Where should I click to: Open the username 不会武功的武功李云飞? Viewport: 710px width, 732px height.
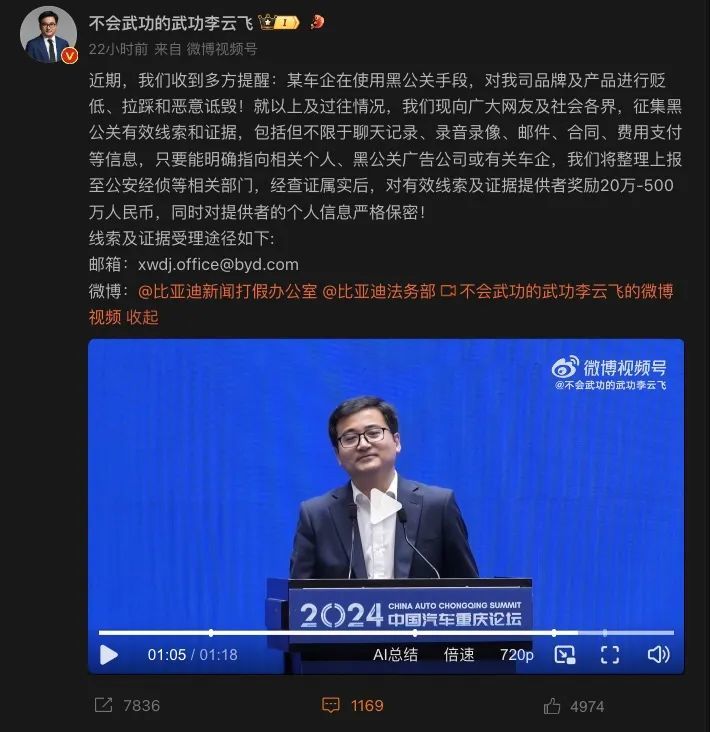click(x=170, y=22)
